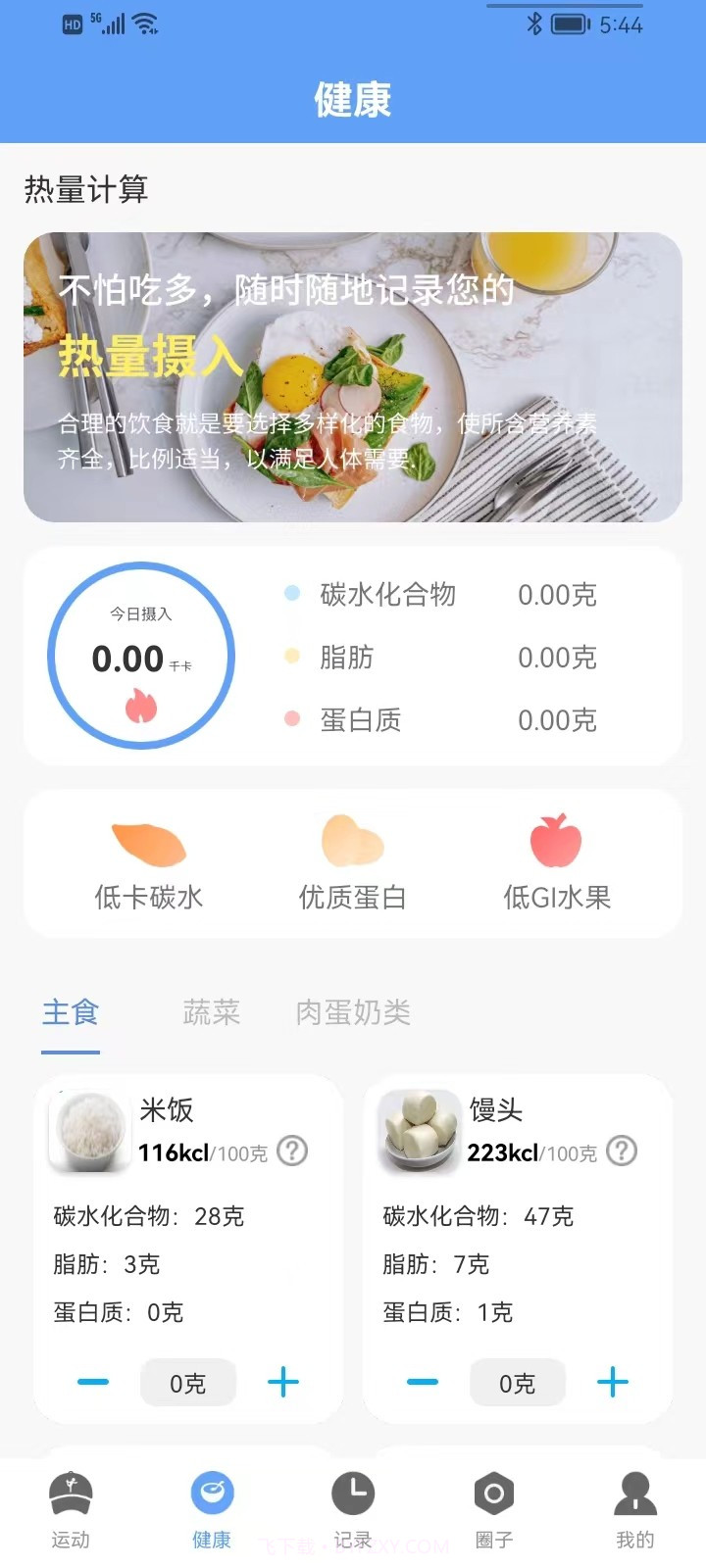Click the 碳水化合物 color dot indicator
Image resolution: width=706 pixels, height=1568 pixels.
tap(292, 594)
